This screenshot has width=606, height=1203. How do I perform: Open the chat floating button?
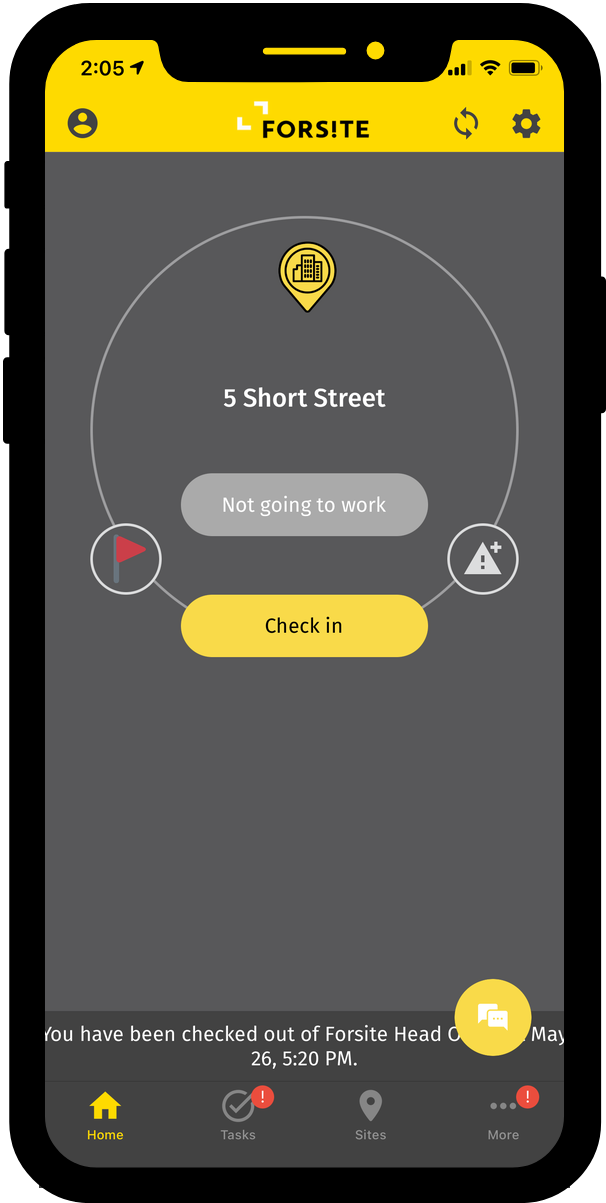(492, 1018)
